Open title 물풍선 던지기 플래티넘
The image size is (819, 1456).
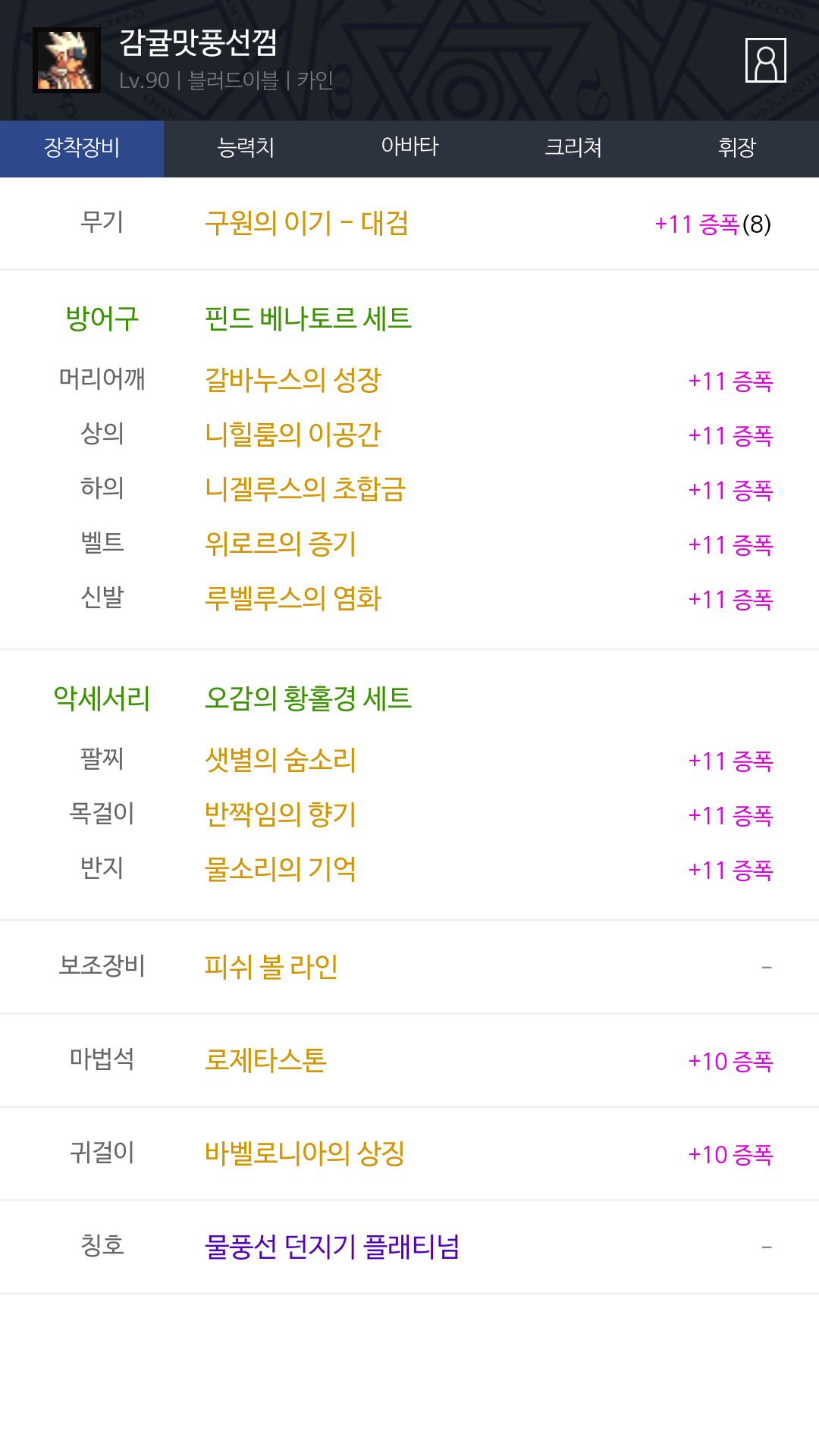click(x=332, y=1247)
